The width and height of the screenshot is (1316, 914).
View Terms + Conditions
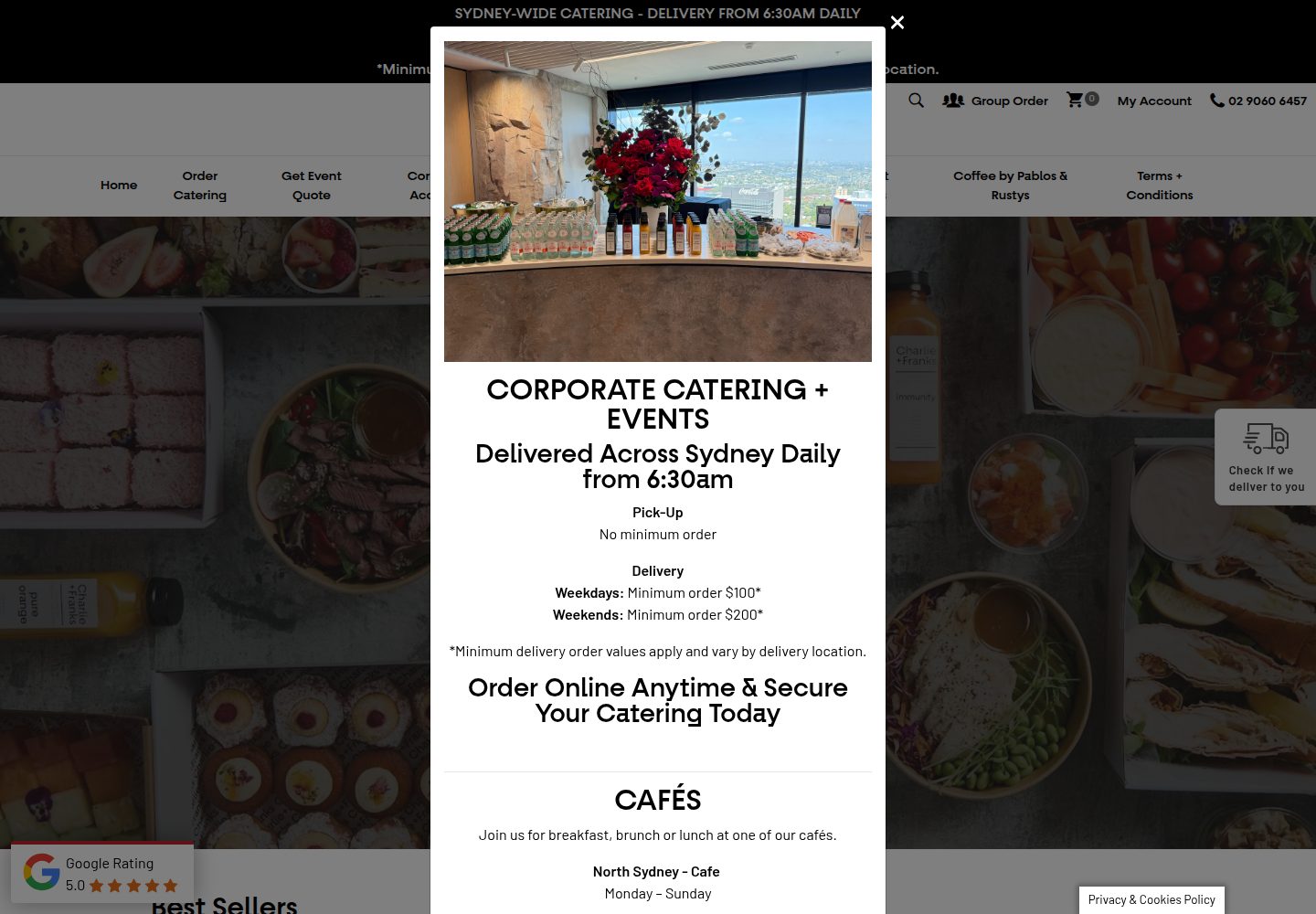[x=1160, y=186]
